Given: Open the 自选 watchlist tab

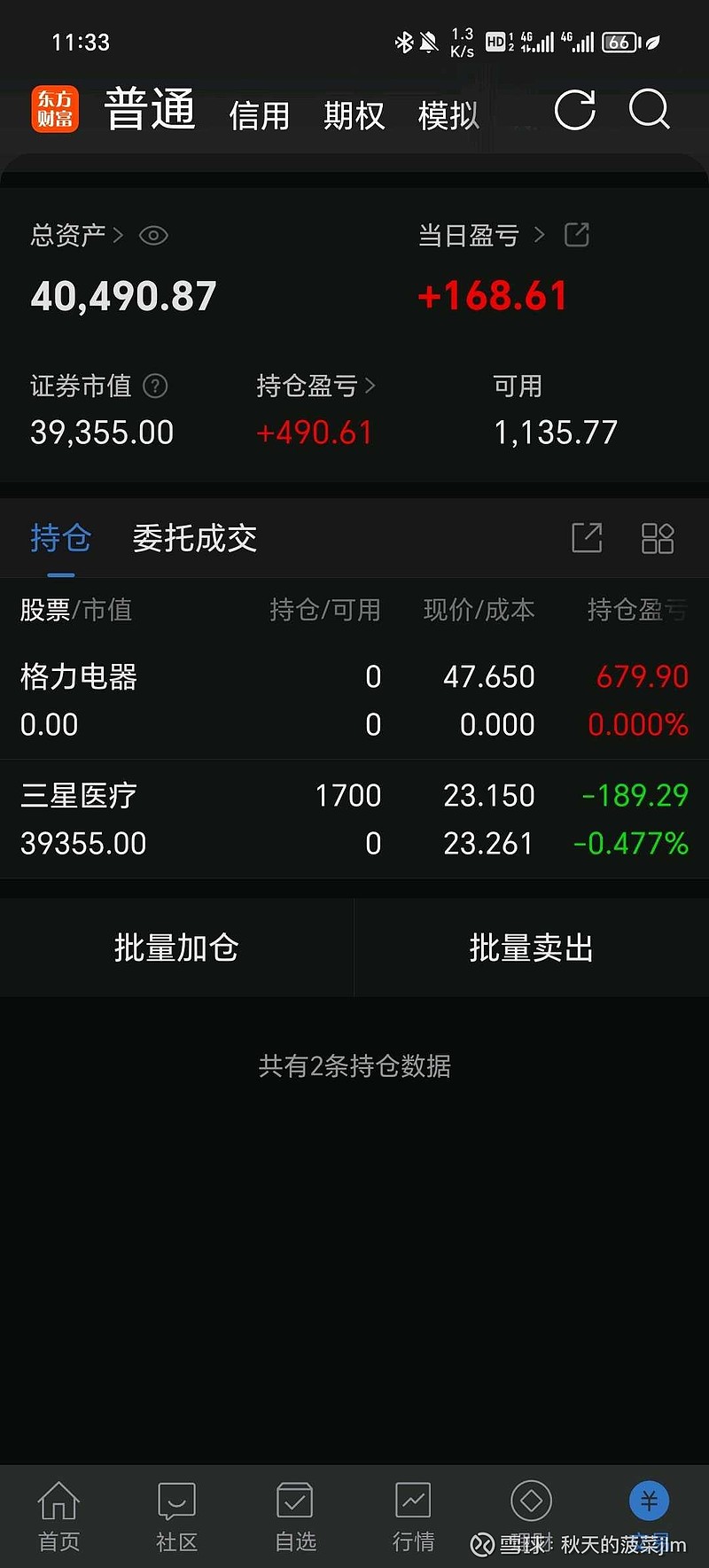Looking at the screenshot, I should (x=295, y=1517).
